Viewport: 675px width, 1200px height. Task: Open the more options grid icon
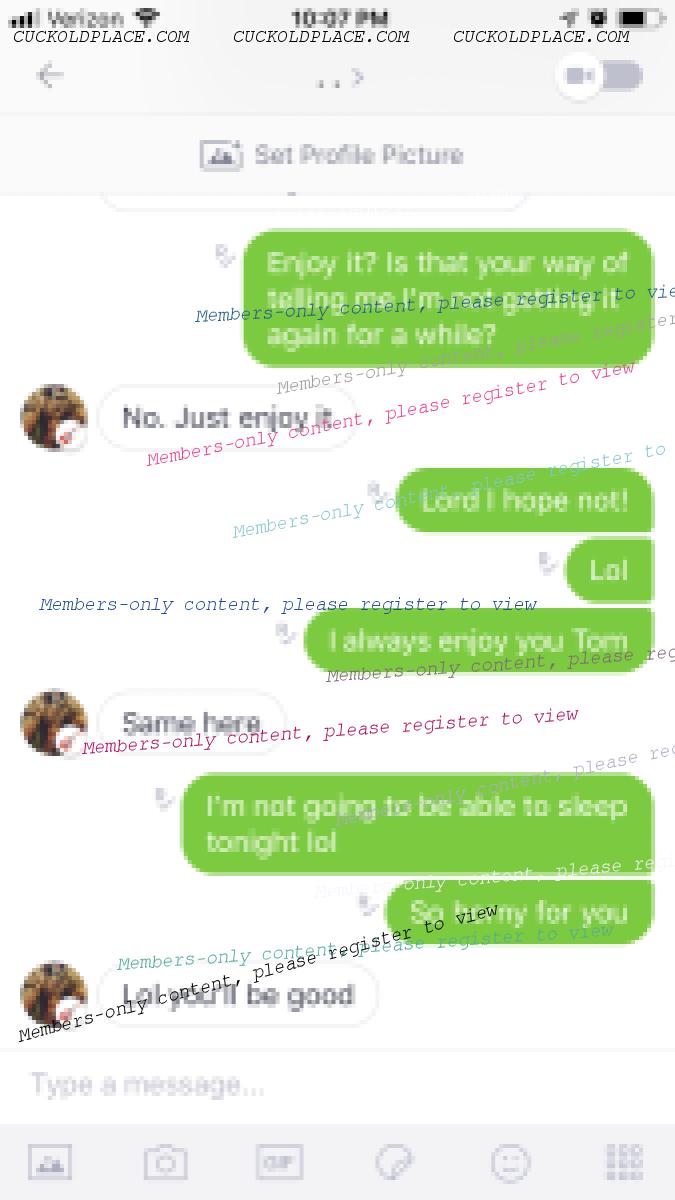[624, 1163]
